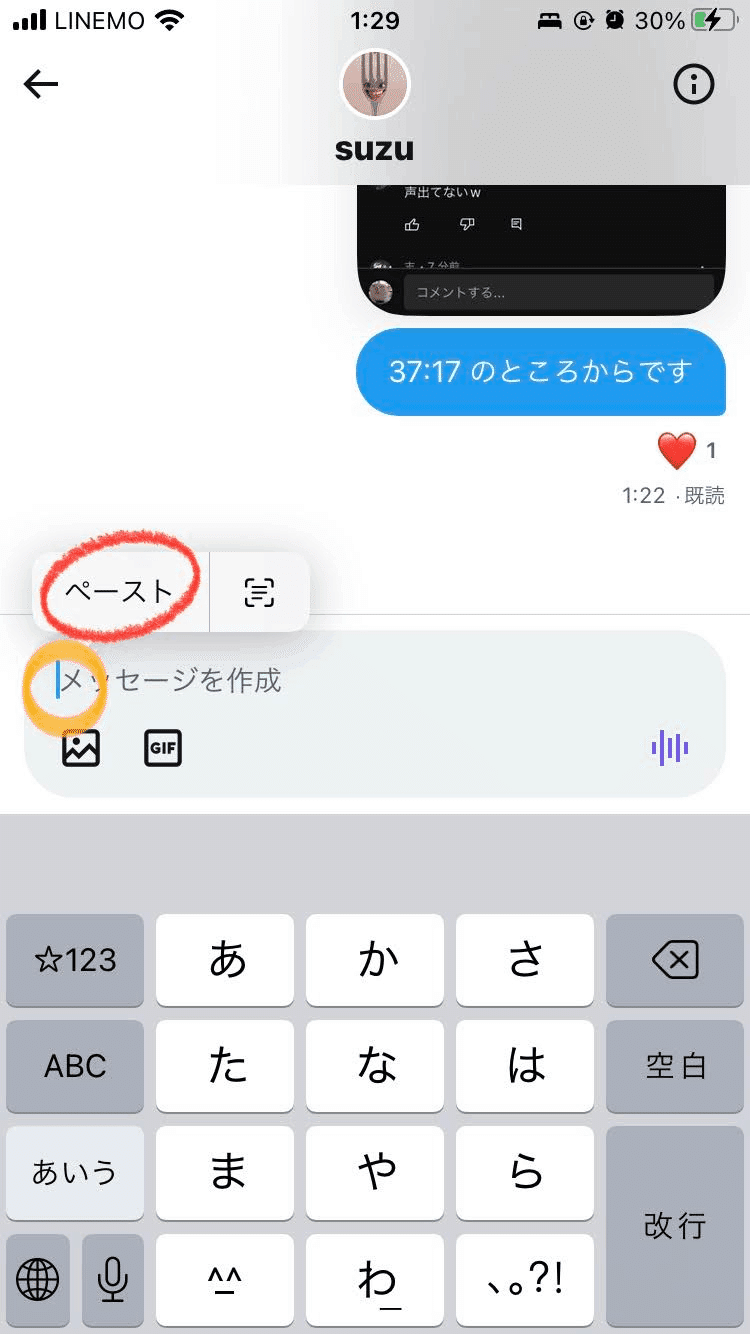Viewport: 750px width, 1334px height.
Task: Start voice dictation with the microphone icon
Action: pyautogui.click(x=112, y=1281)
